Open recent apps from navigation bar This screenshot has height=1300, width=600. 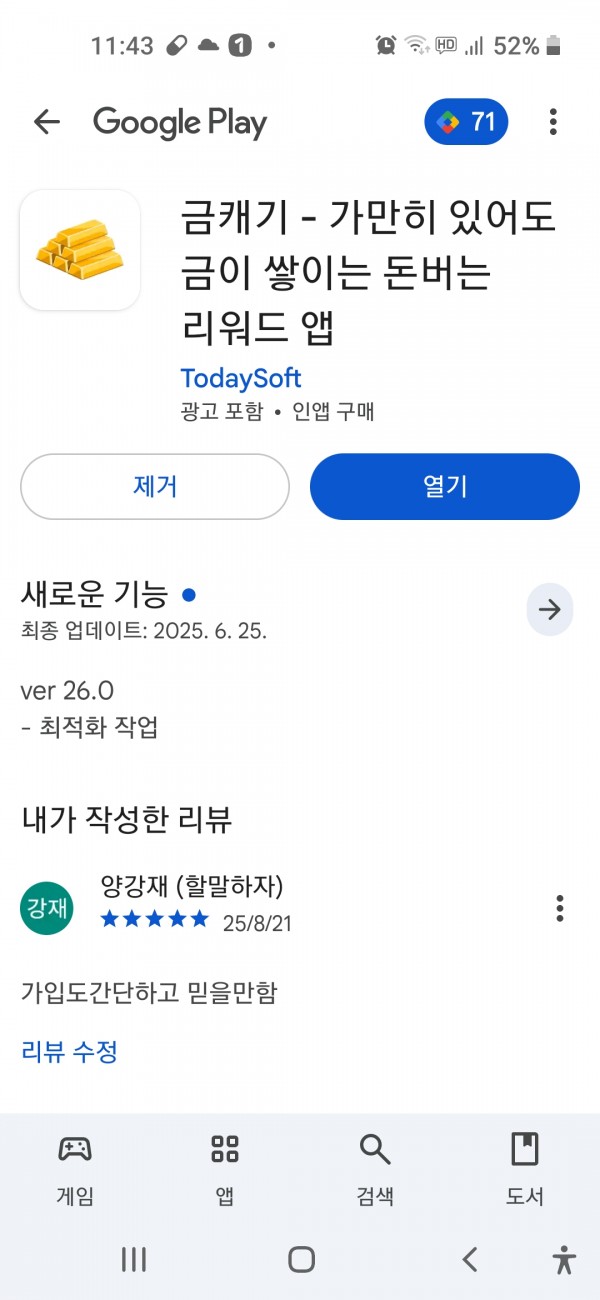click(134, 1259)
